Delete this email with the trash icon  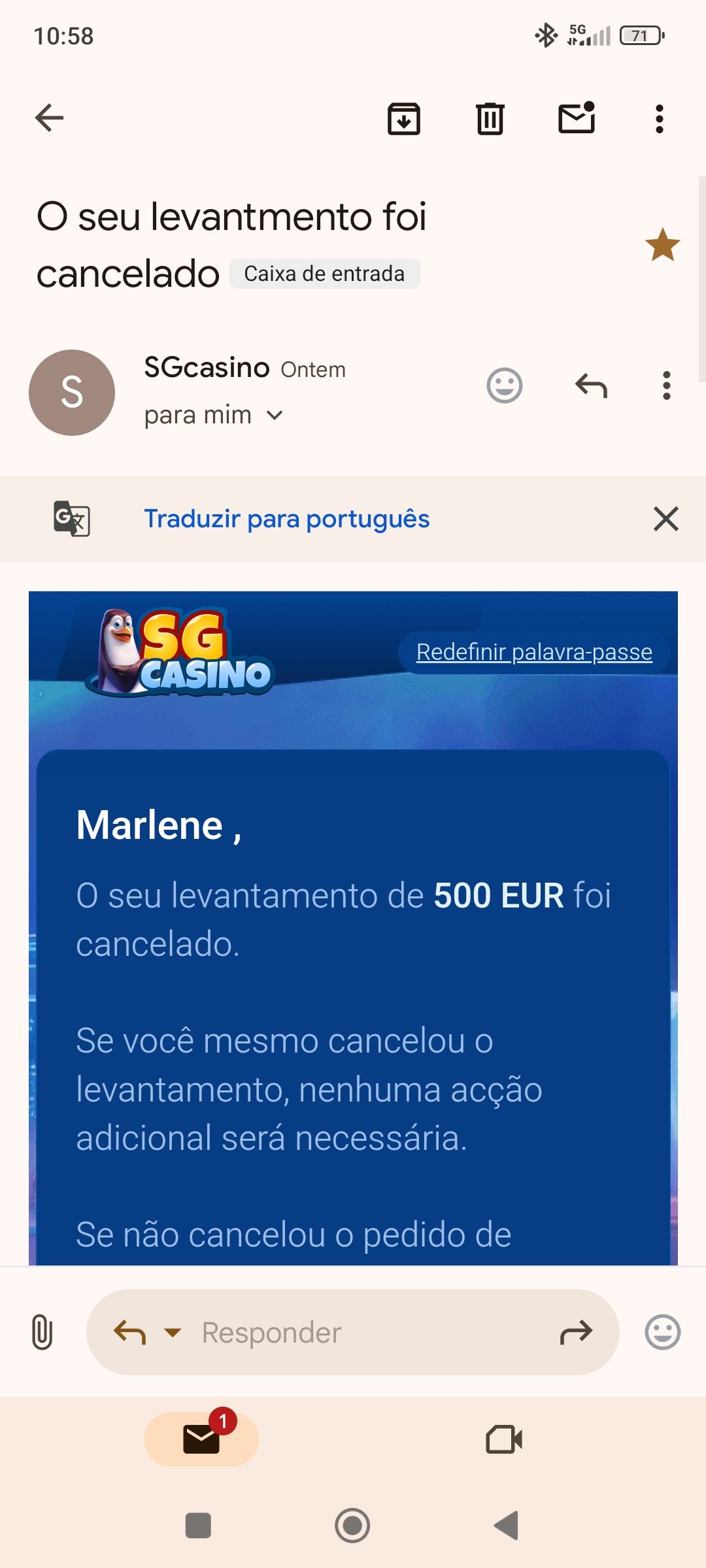(x=490, y=119)
